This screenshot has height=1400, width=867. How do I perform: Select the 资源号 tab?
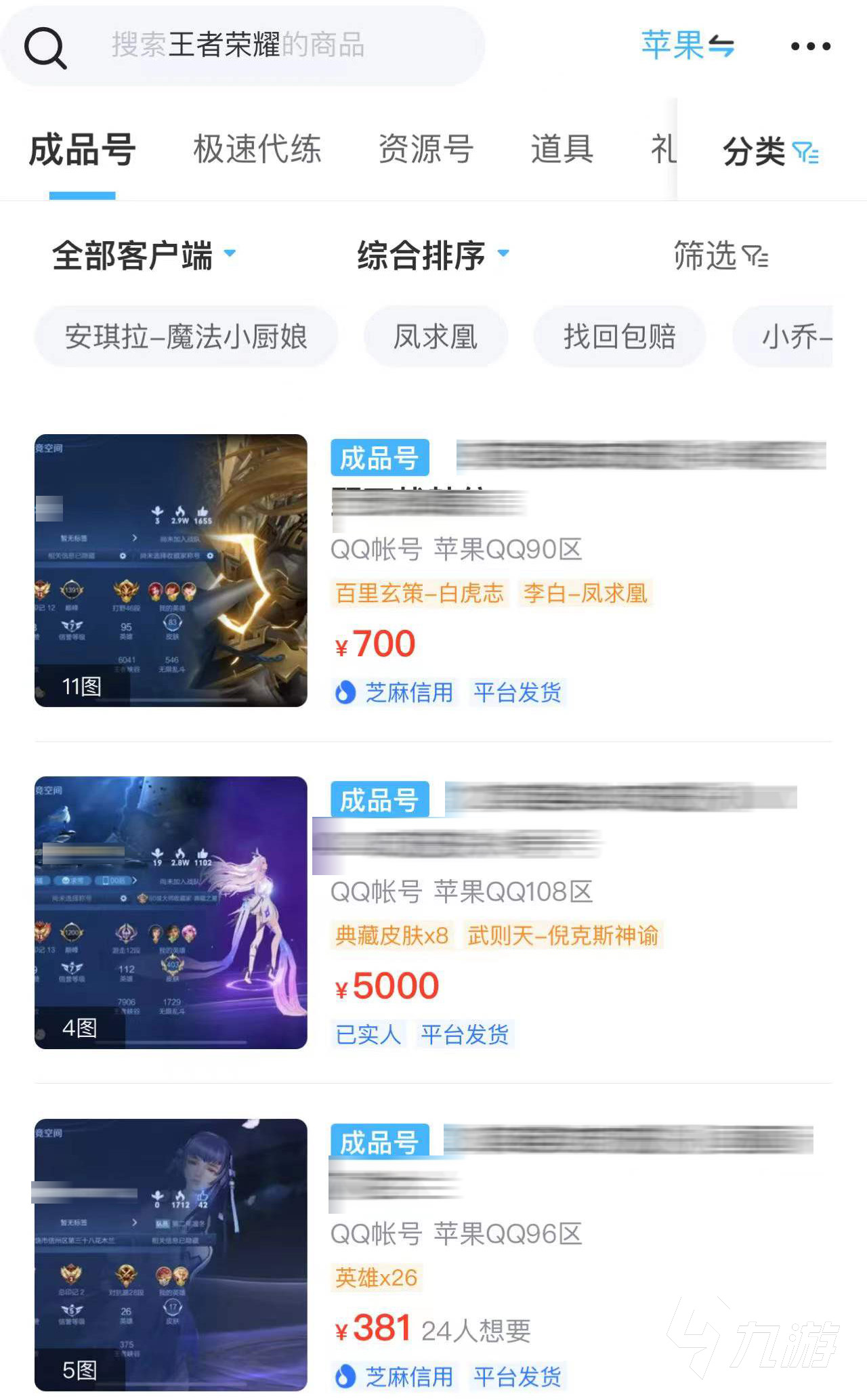tap(425, 149)
